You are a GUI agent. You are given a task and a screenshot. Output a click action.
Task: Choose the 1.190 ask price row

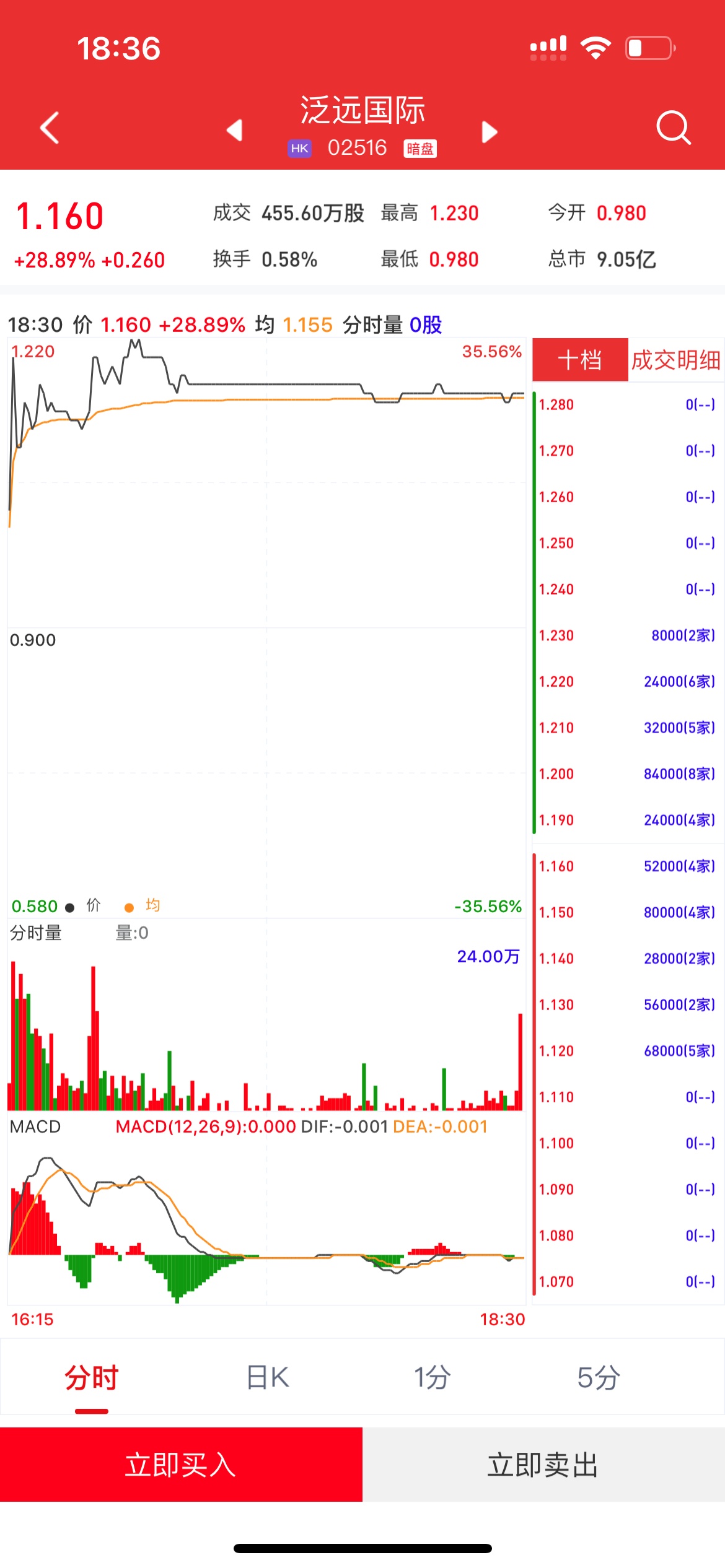click(x=626, y=820)
